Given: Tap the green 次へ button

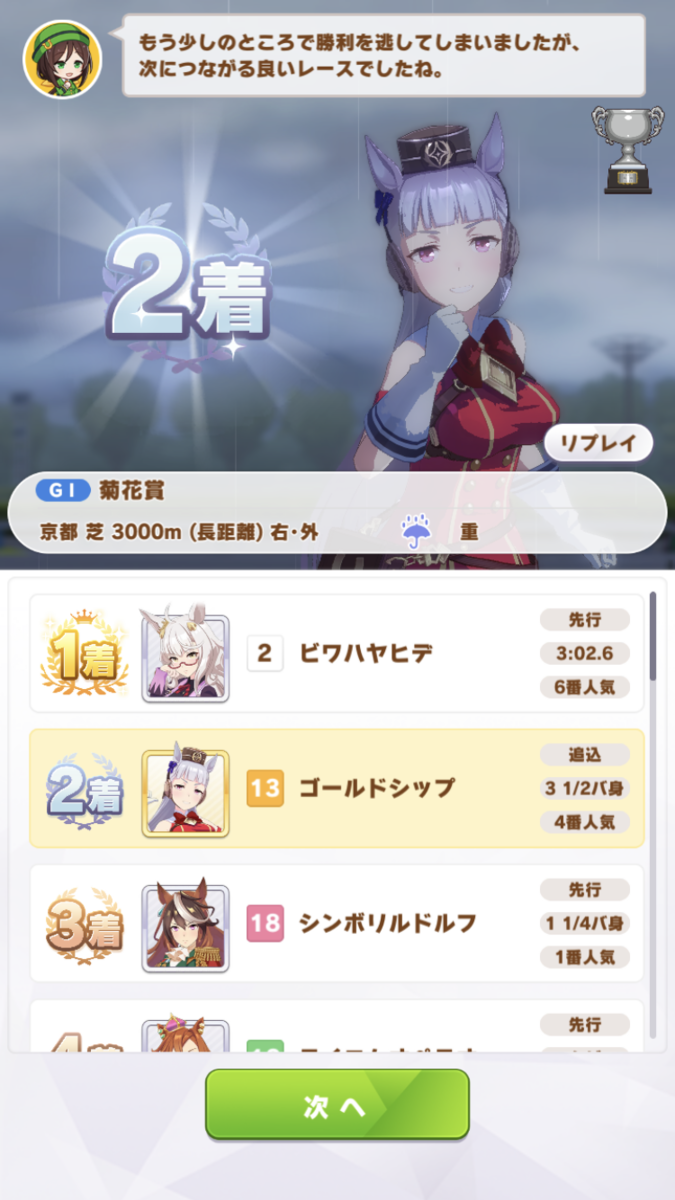Looking at the screenshot, I should pyautogui.click(x=337, y=1104).
